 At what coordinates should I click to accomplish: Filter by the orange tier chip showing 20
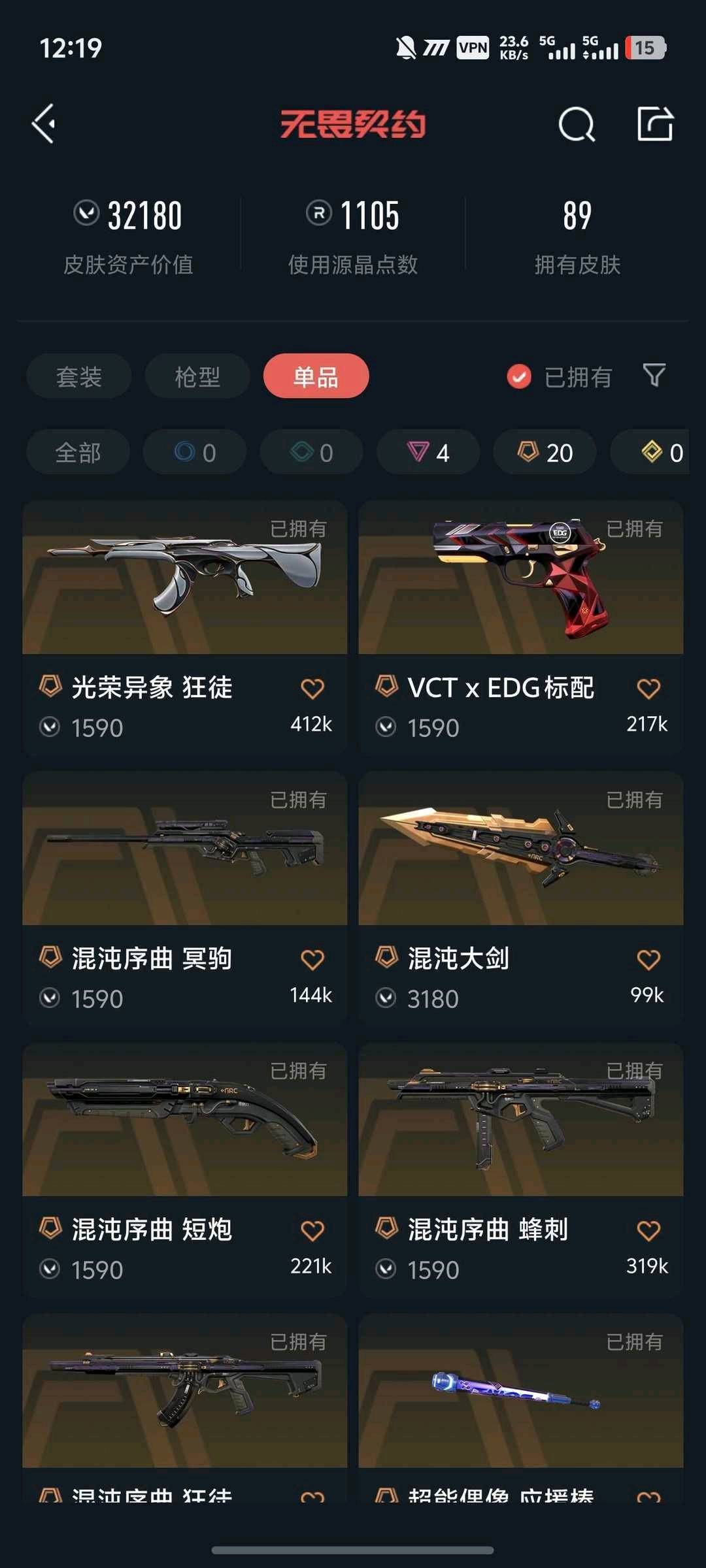click(545, 452)
